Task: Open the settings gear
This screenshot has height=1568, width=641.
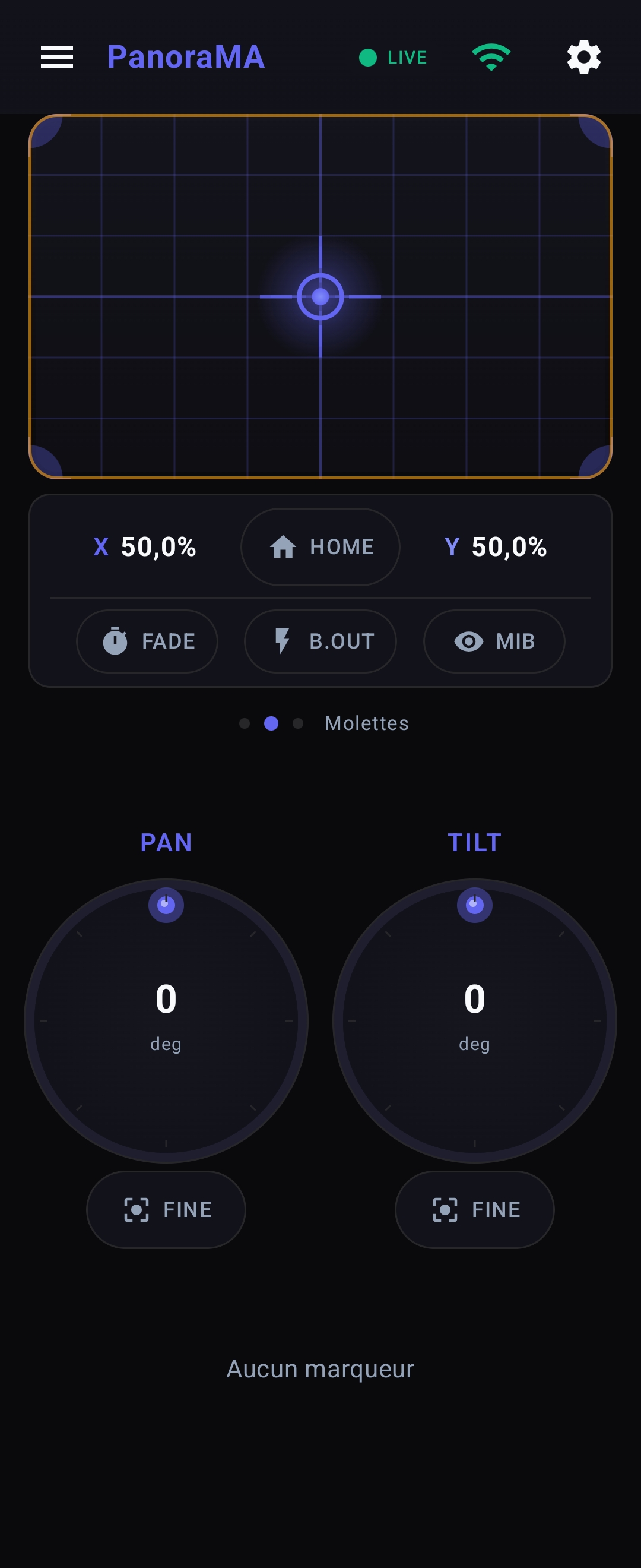Action: click(x=583, y=57)
